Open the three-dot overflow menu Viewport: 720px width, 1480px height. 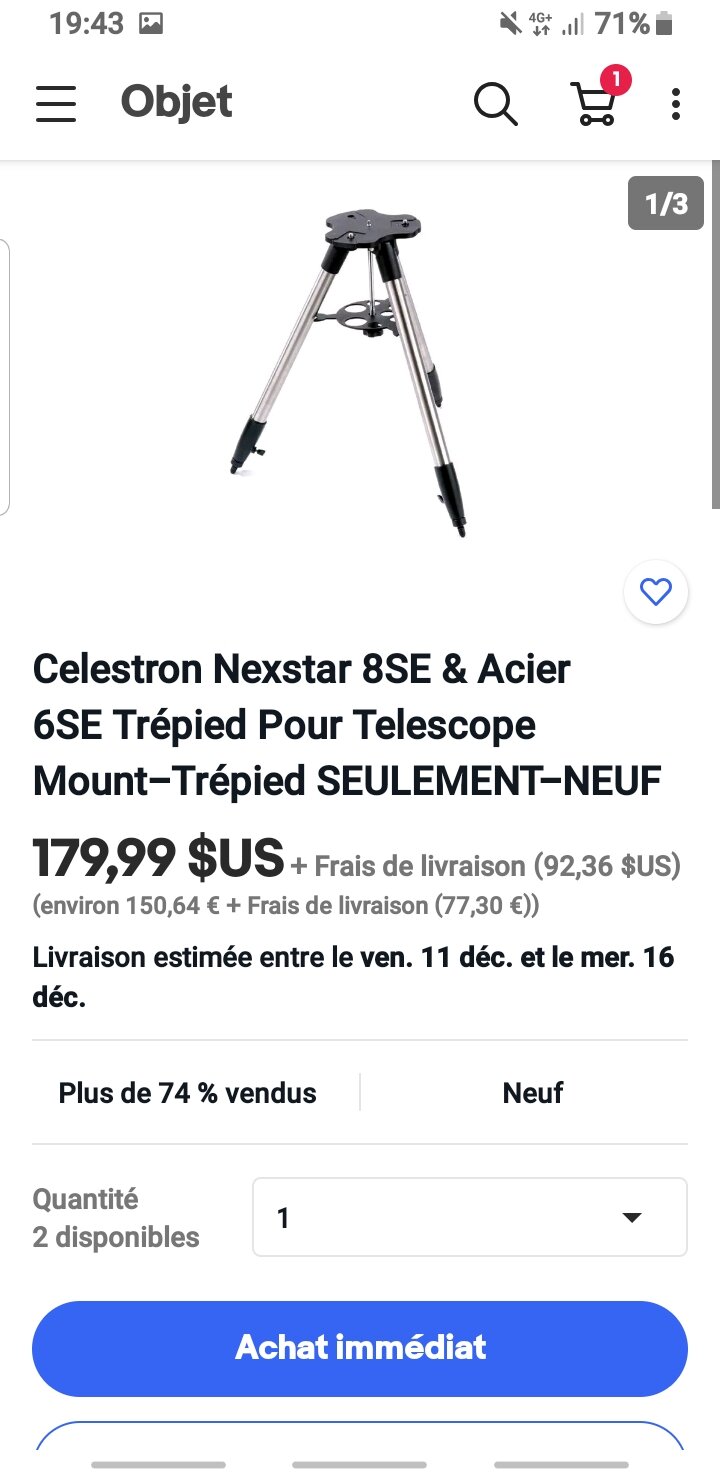pos(676,103)
